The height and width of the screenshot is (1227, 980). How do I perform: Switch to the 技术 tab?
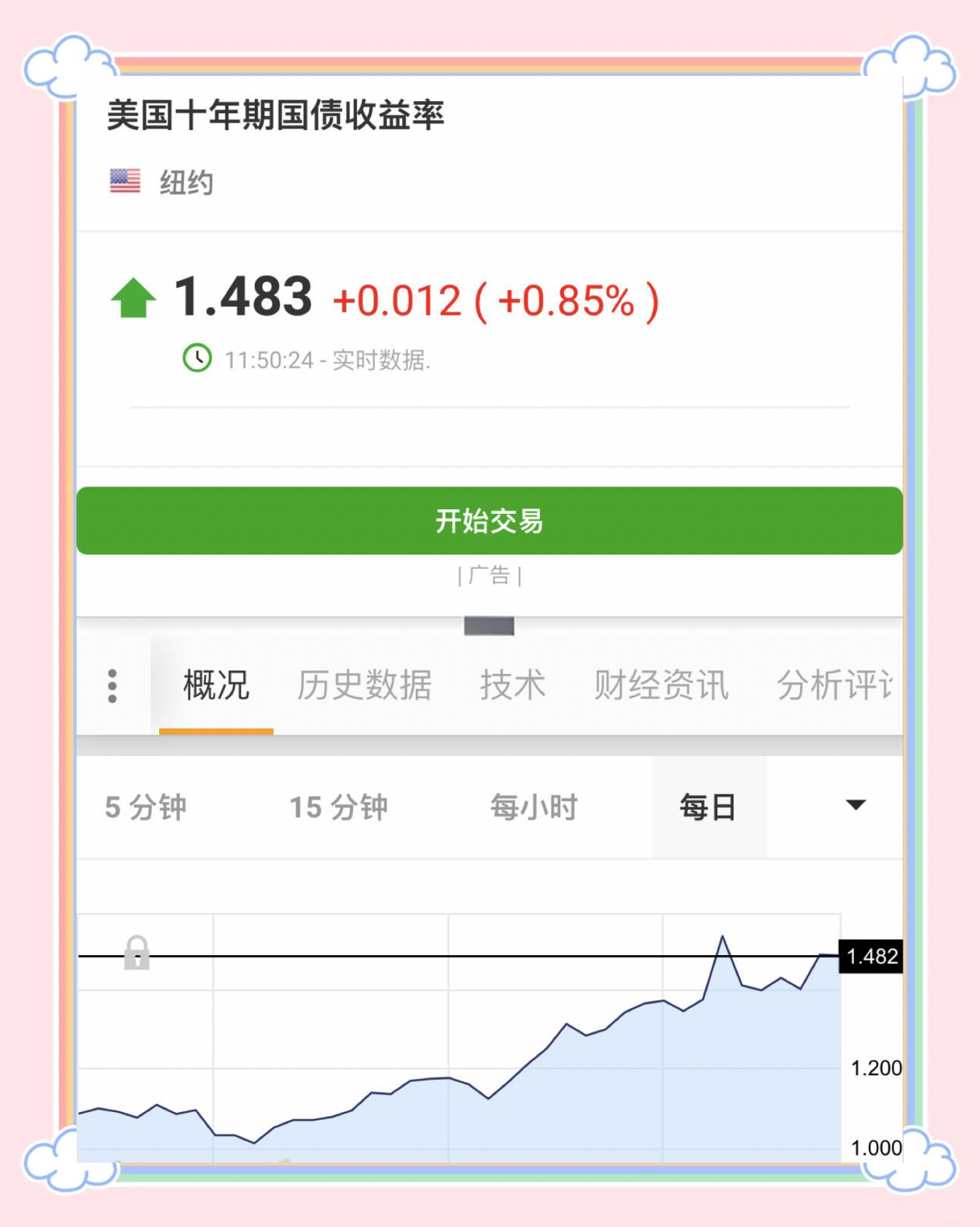coord(514,685)
